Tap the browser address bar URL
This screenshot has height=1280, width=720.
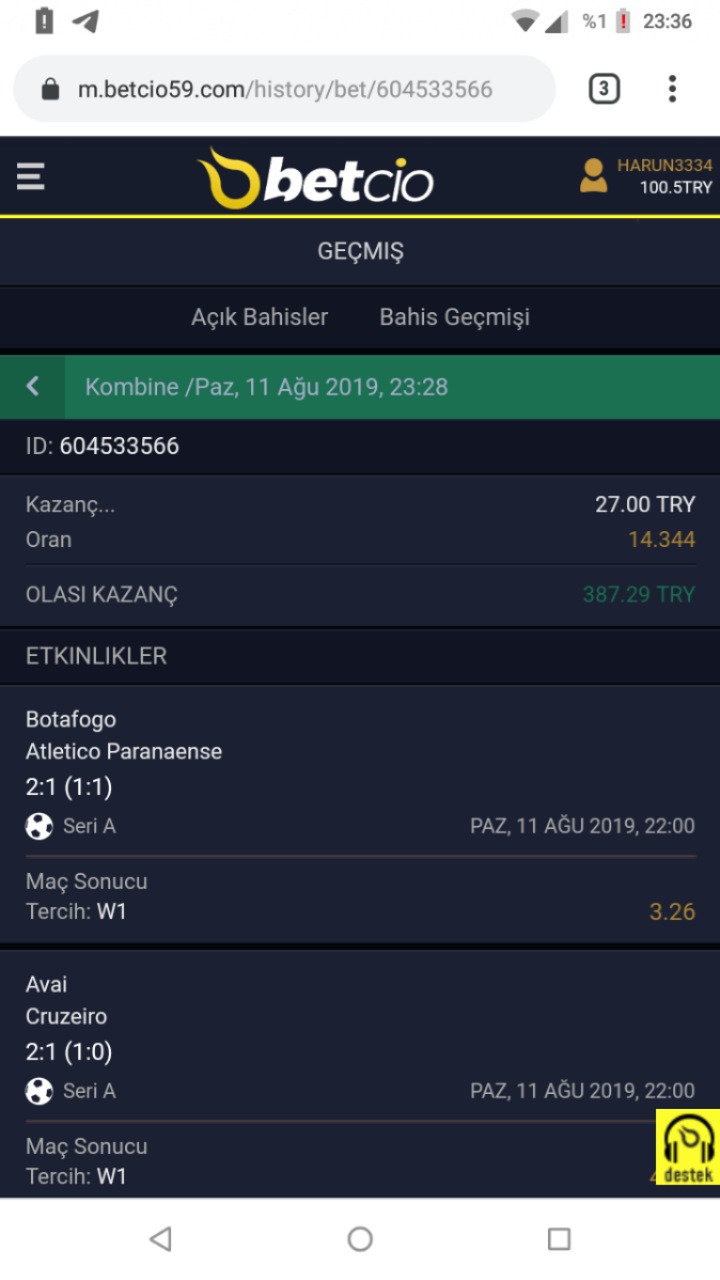click(285, 90)
